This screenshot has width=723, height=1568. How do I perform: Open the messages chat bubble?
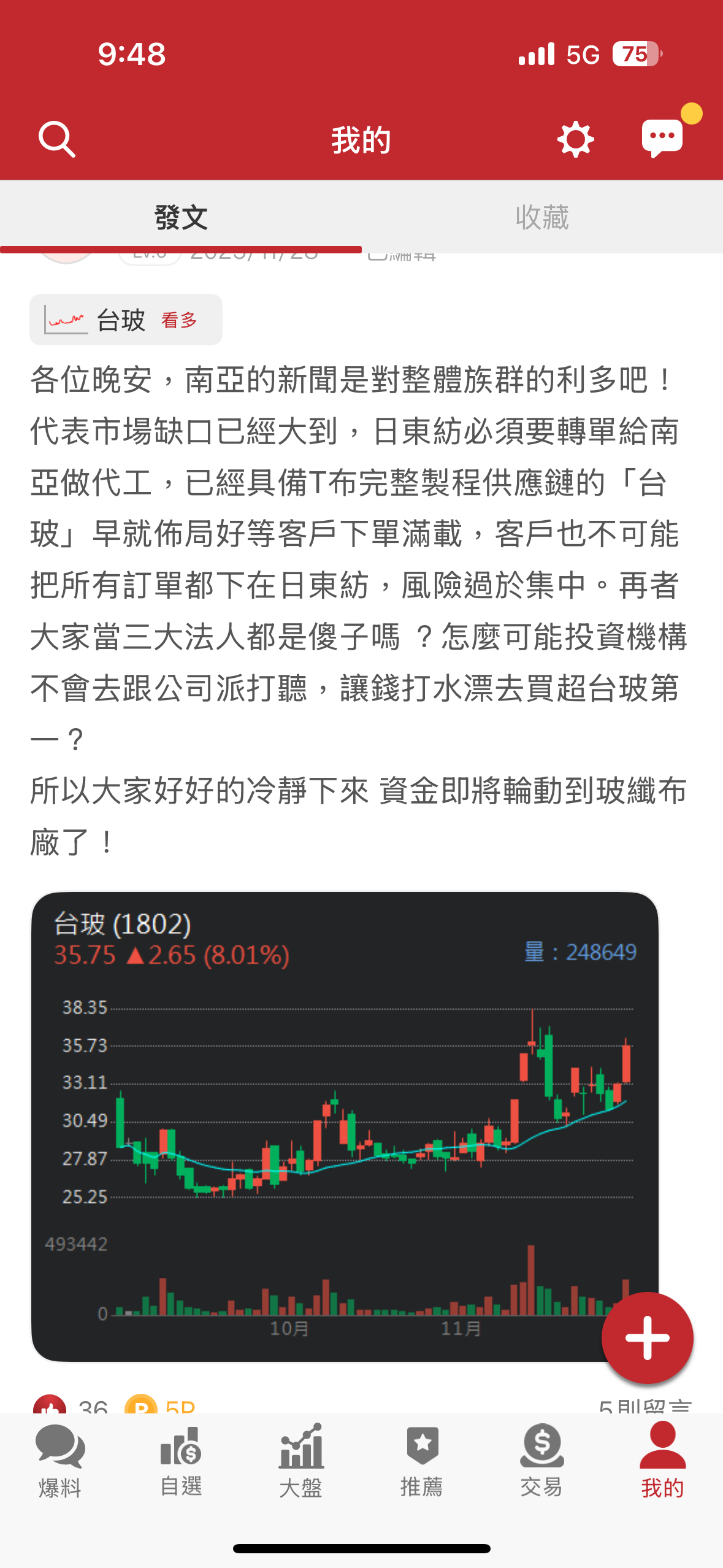(662, 138)
